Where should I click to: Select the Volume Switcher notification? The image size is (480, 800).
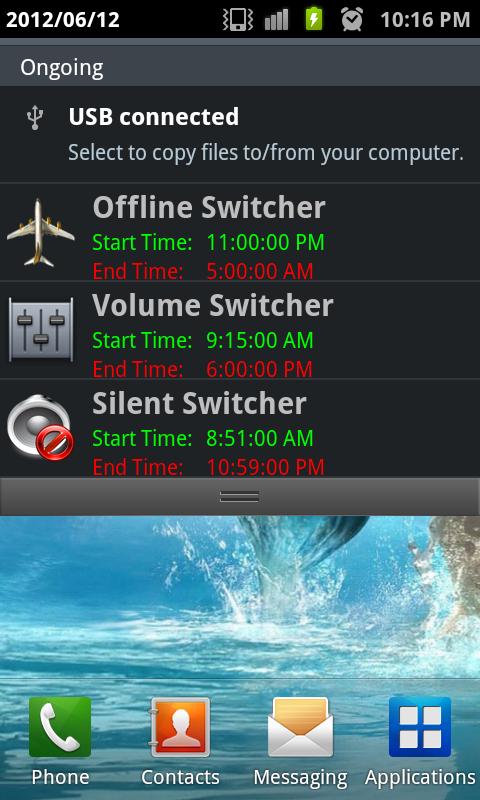[240, 330]
